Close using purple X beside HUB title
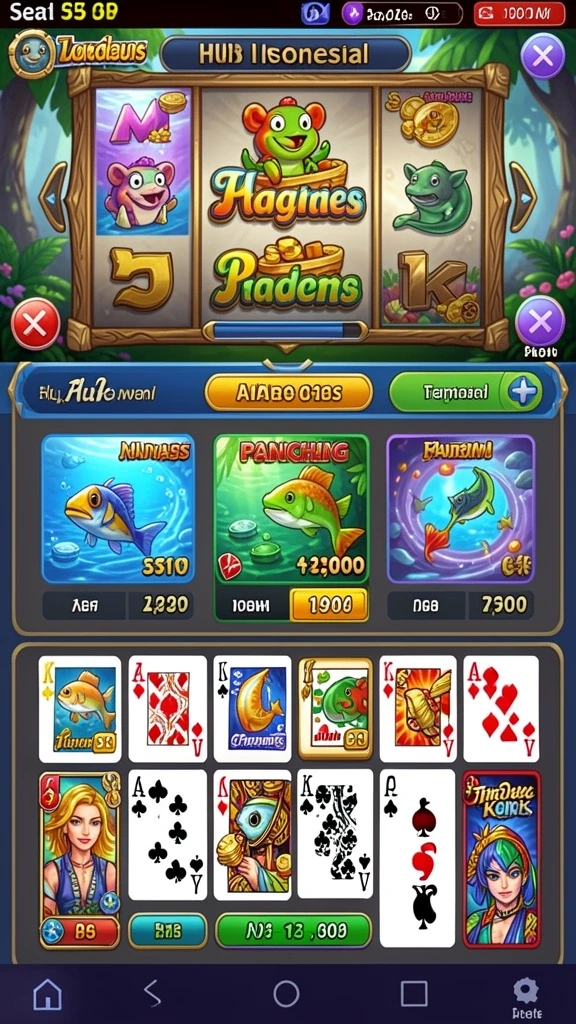The image size is (576, 1024). pos(543,56)
